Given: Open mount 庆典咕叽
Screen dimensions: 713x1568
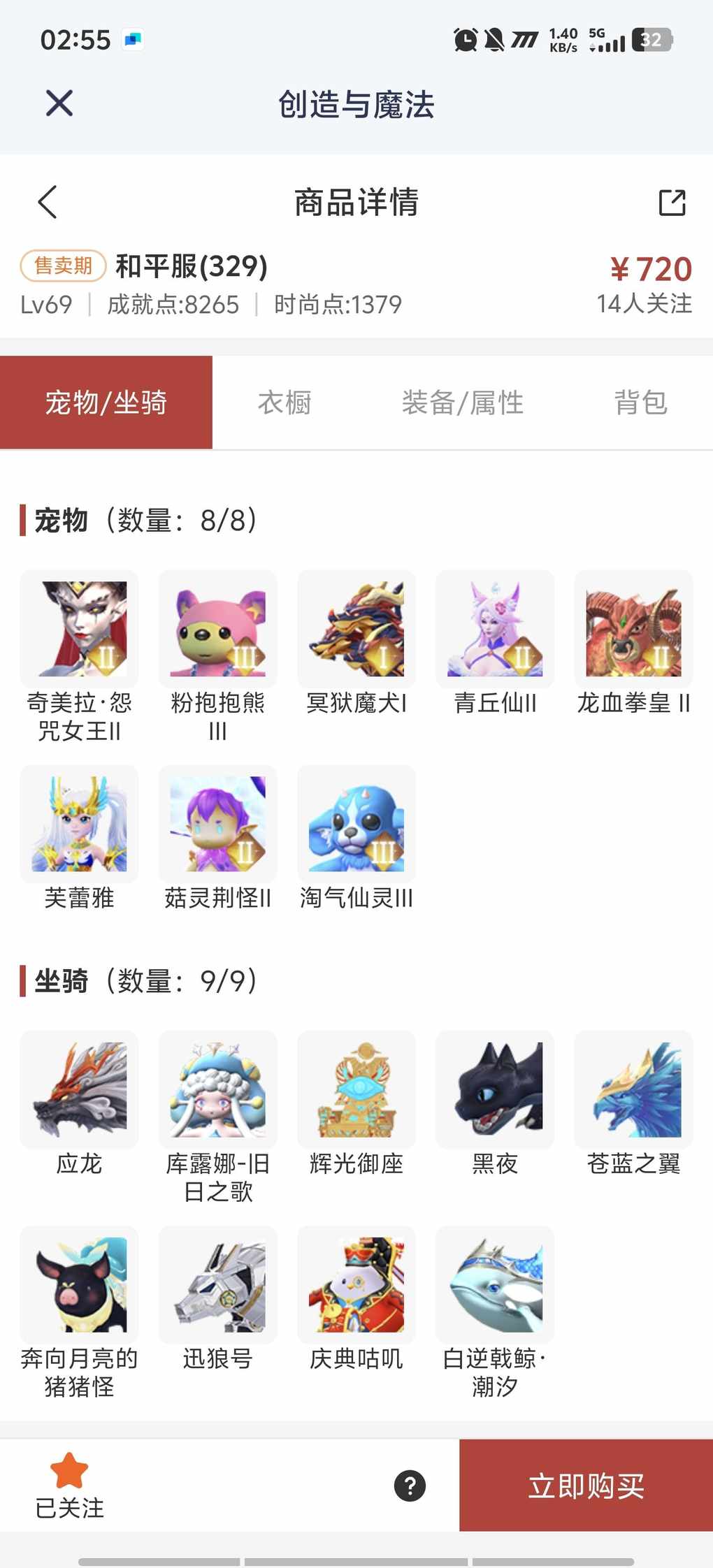Looking at the screenshot, I should [356, 1284].
